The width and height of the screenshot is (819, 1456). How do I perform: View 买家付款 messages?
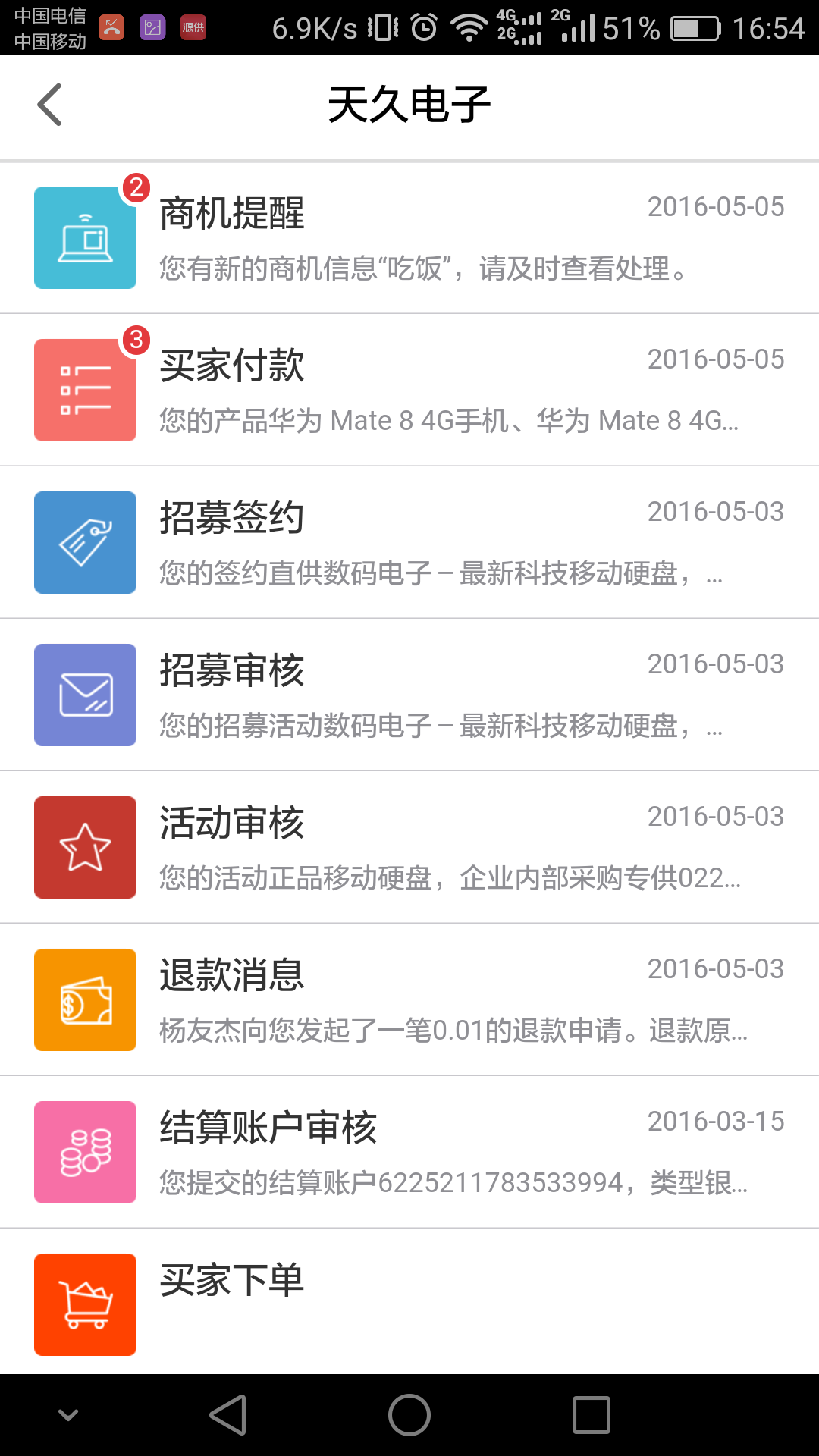click(409, 391)
